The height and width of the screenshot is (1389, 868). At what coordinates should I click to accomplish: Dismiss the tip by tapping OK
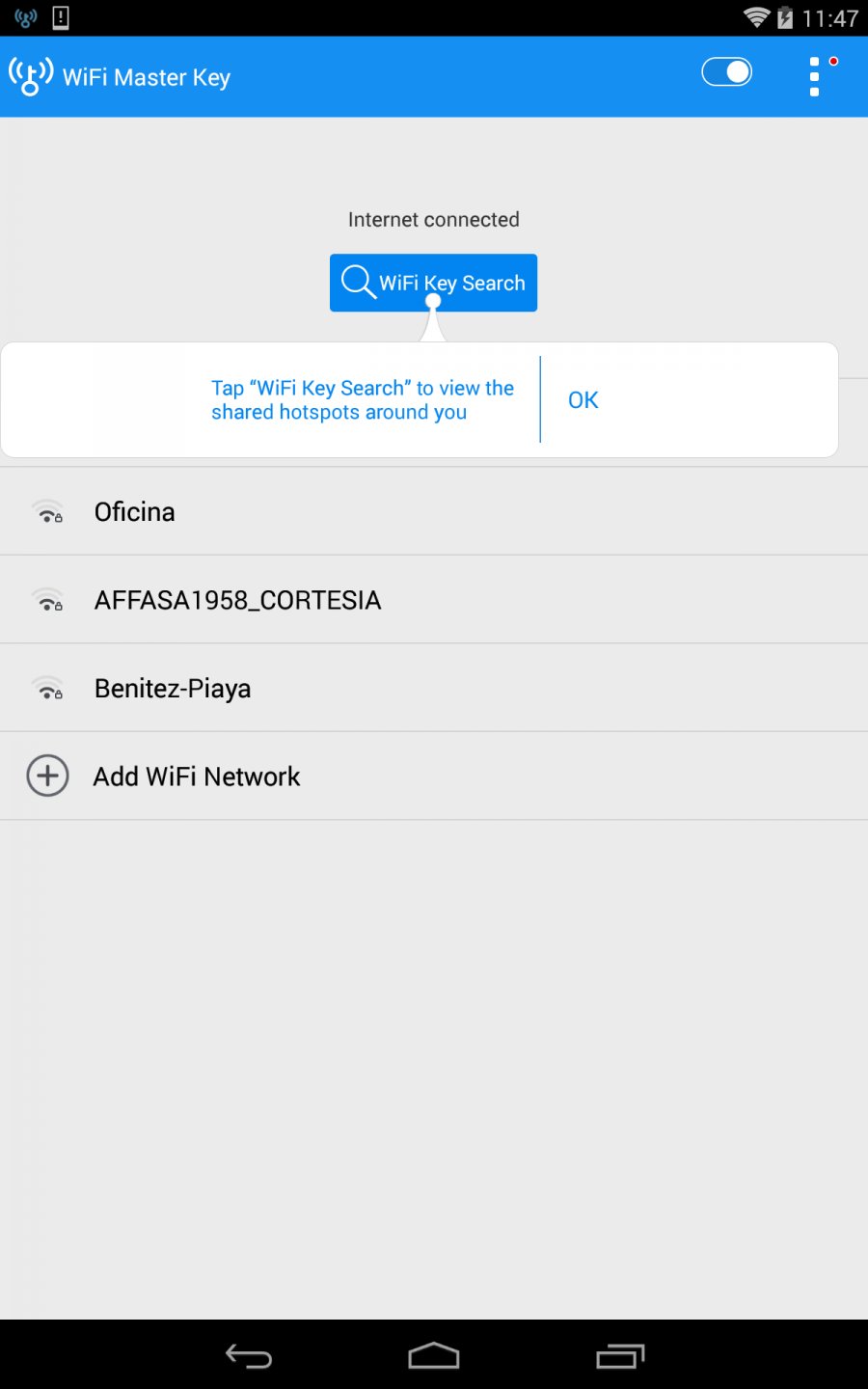pyautogui.click(x=583, y=400)
